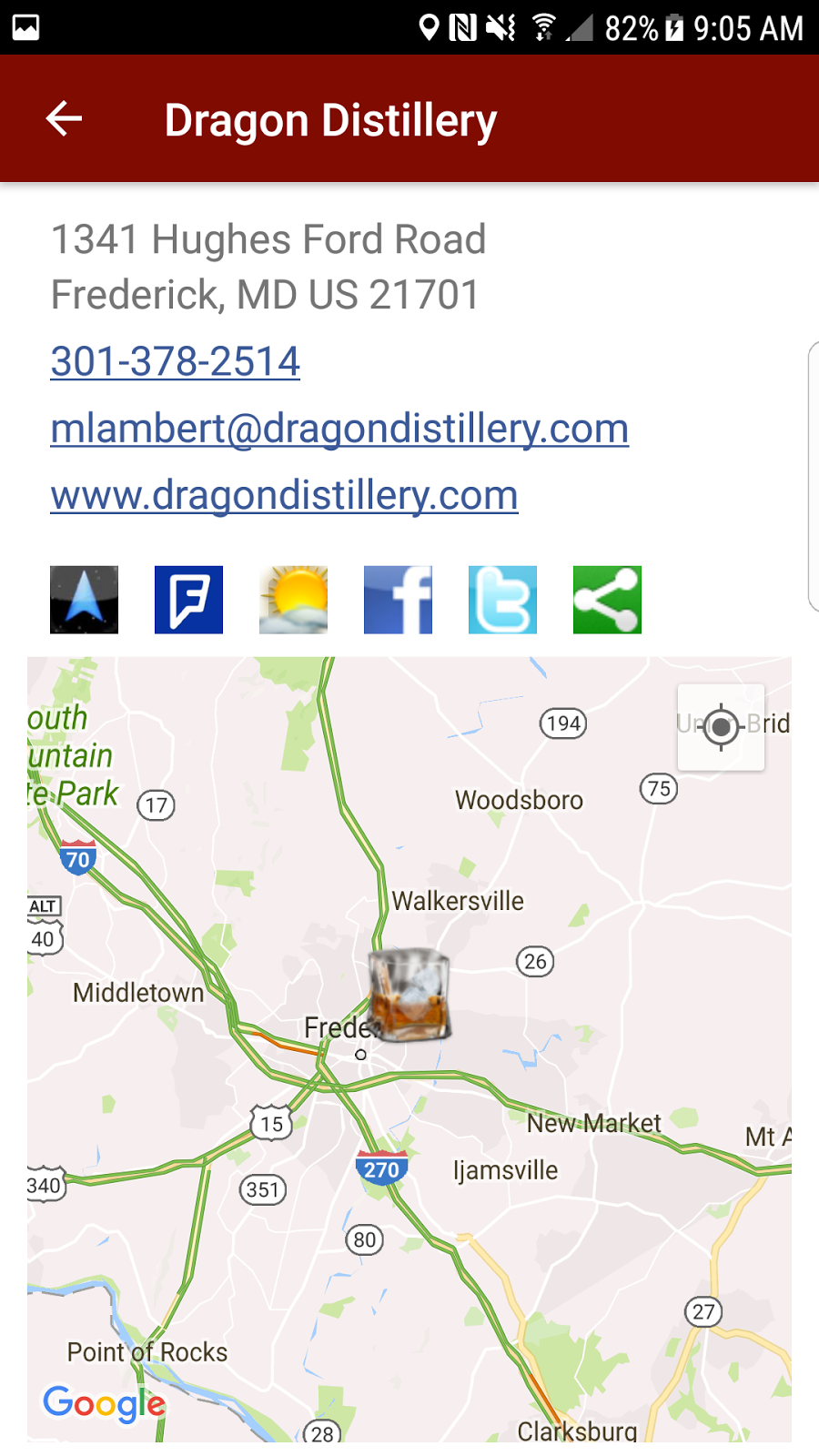Check weather with the sun icon
The image size is (819, 1456).
point(293,600)
